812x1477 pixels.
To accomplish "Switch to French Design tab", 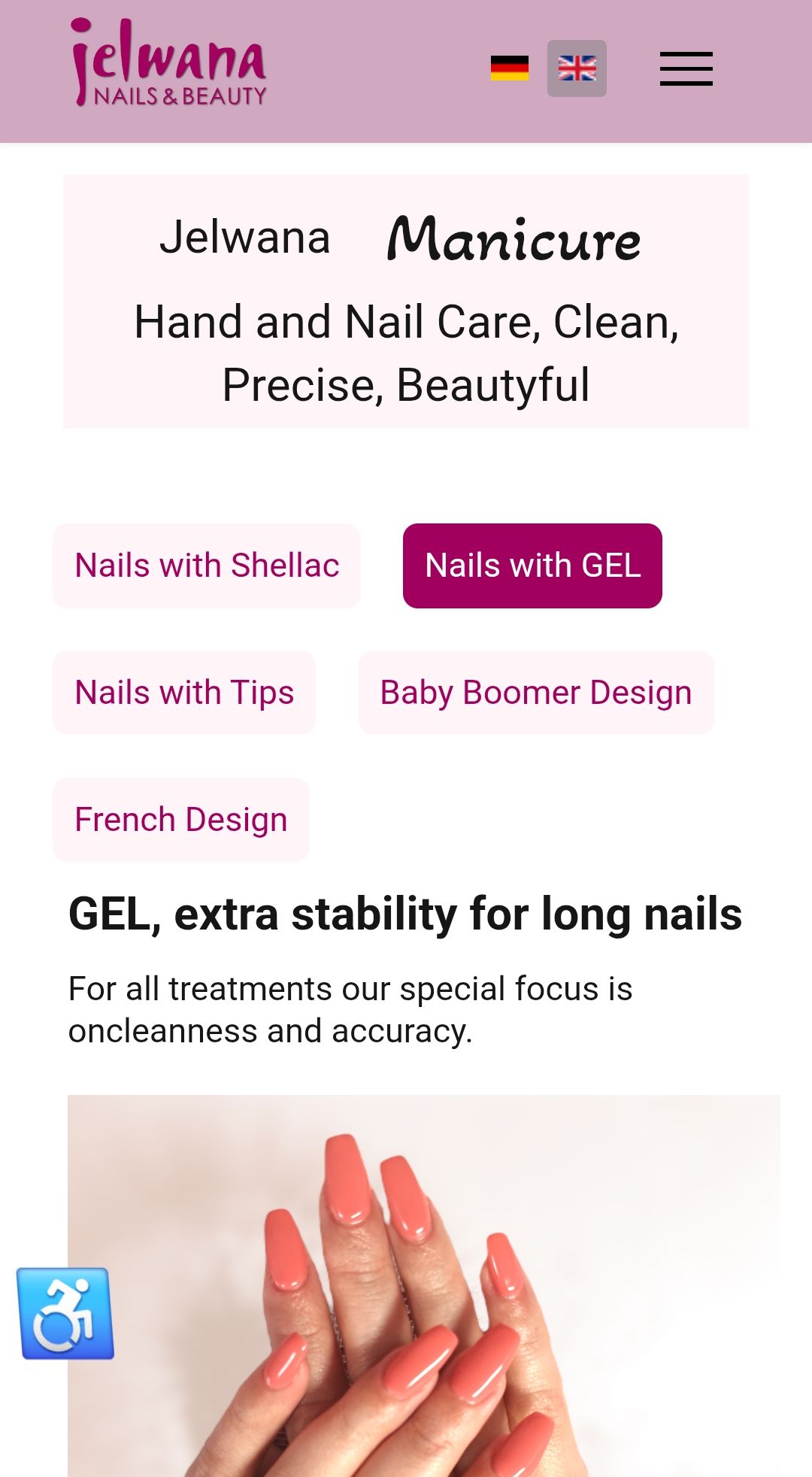I will 181,820.
